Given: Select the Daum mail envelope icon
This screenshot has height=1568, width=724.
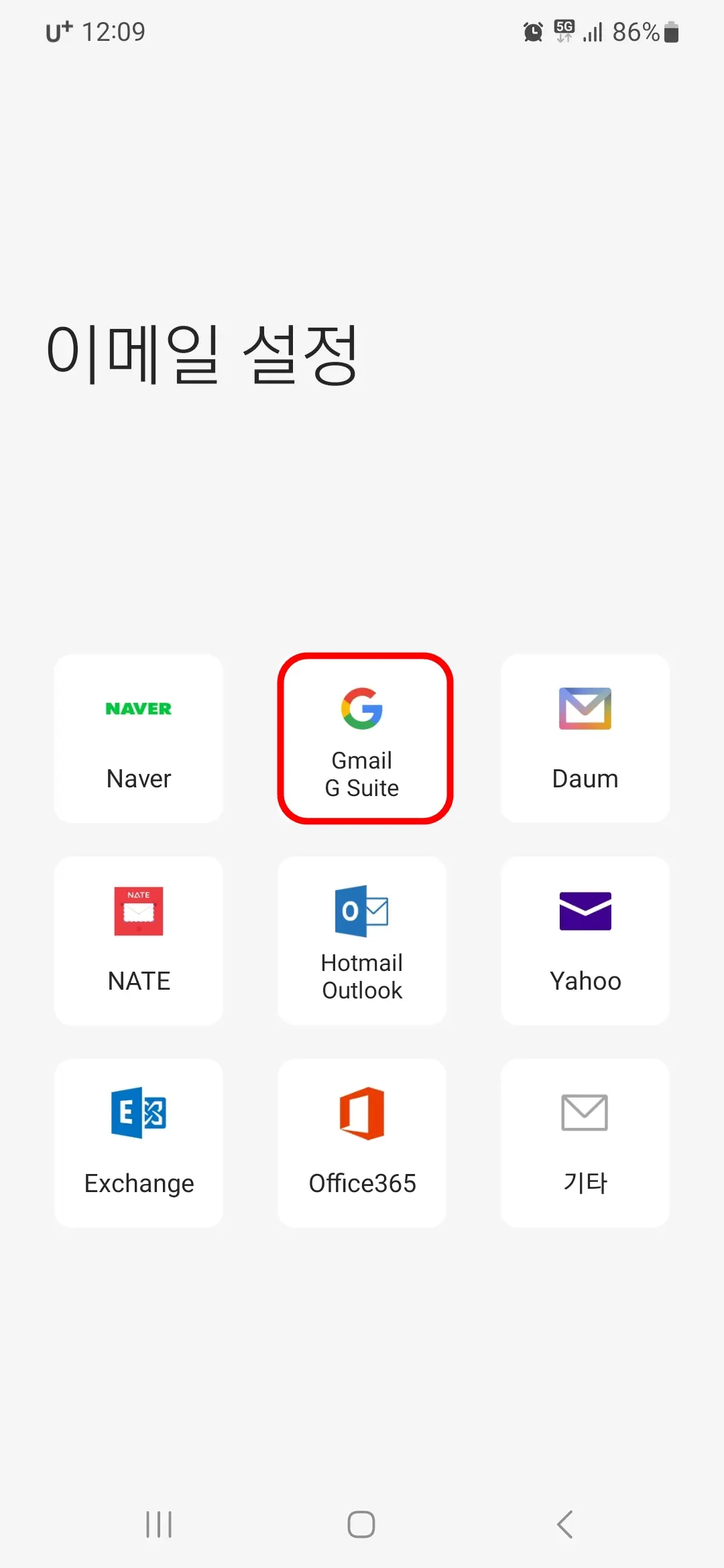Looking at the screenshot, I should point(585,709).
